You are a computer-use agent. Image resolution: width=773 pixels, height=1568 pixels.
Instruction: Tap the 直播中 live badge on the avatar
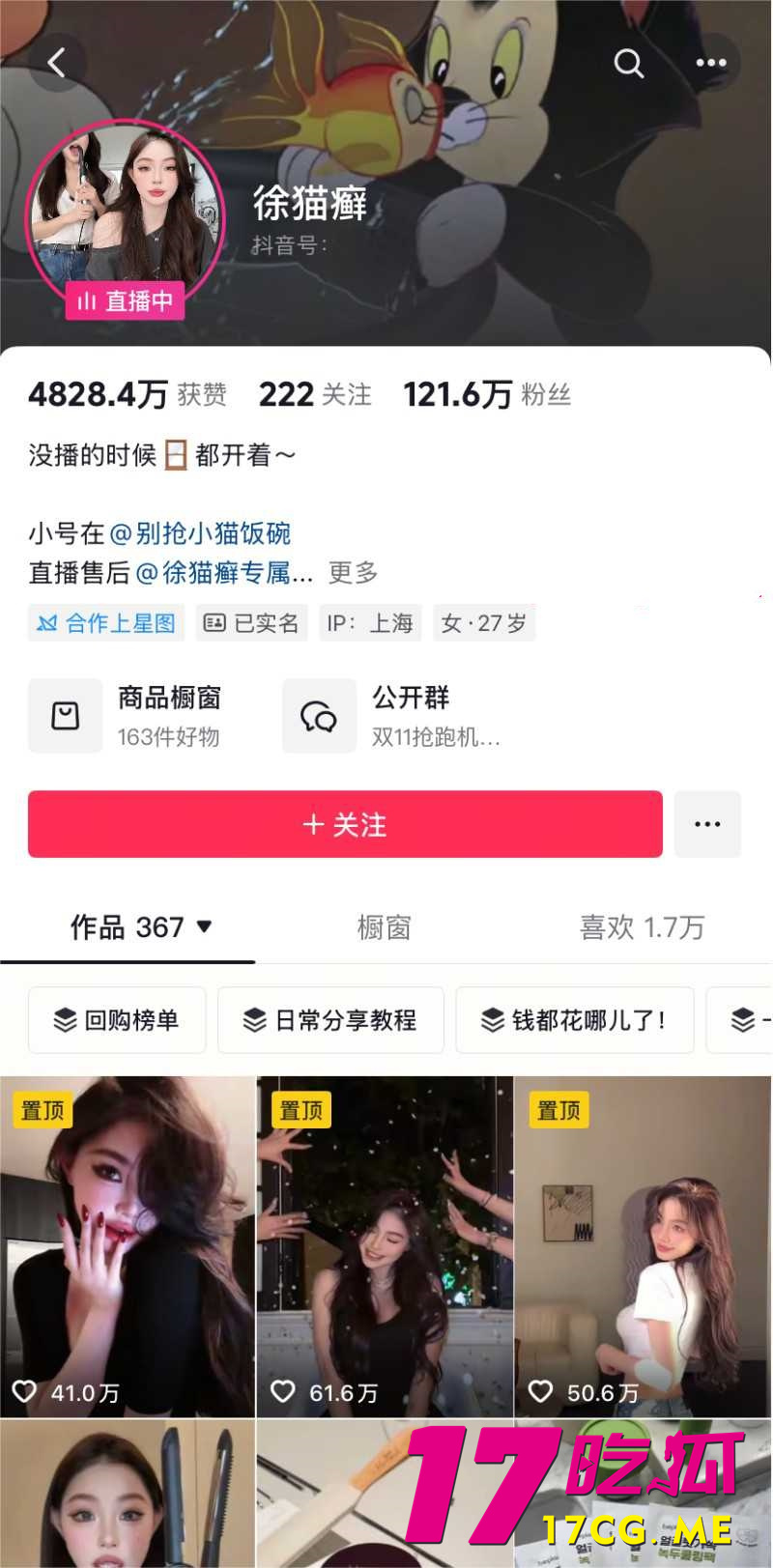click(126, 301)
